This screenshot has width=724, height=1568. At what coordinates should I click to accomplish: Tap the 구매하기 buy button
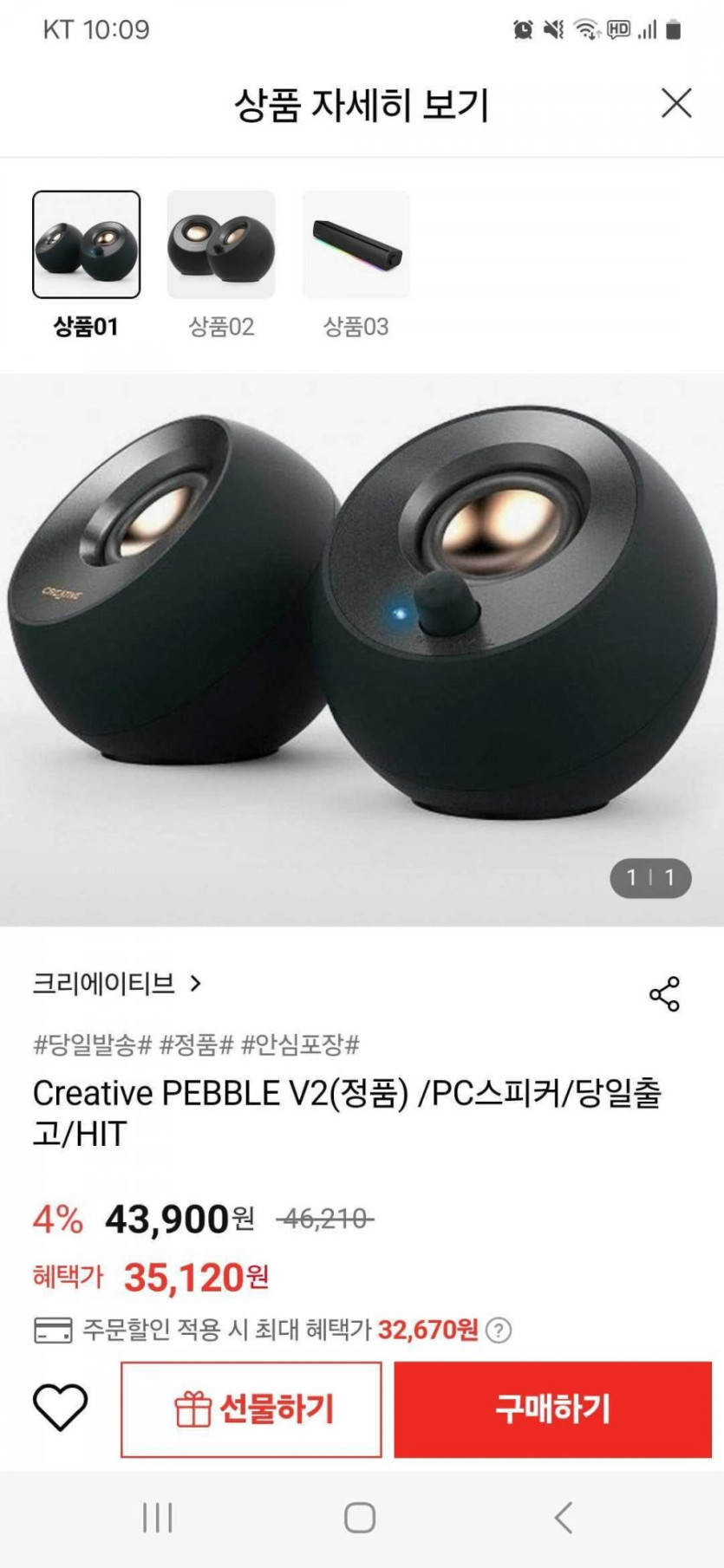coord(552,1409)
